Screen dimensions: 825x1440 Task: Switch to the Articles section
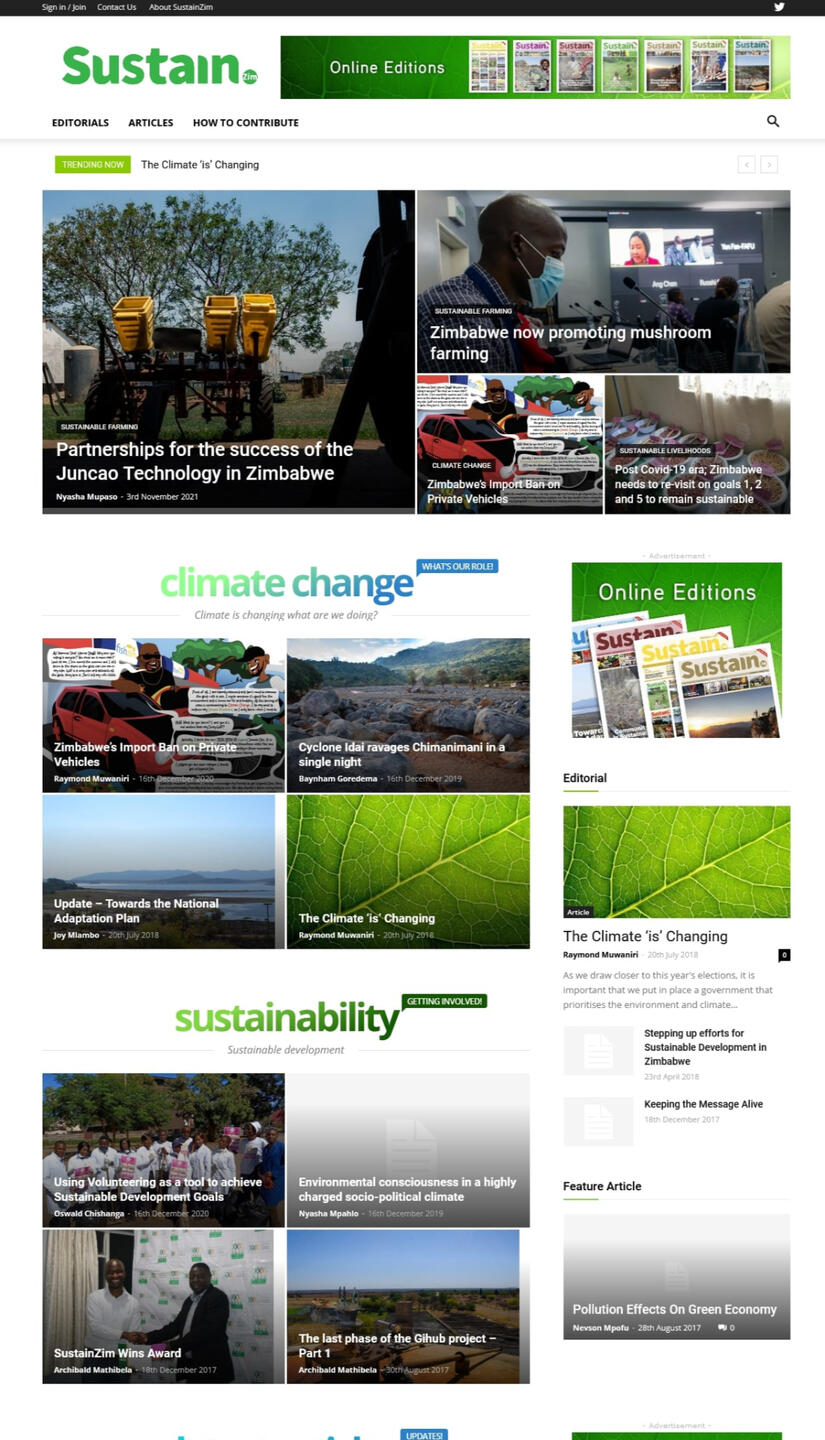pyautogui.click(x=150, y=123)
